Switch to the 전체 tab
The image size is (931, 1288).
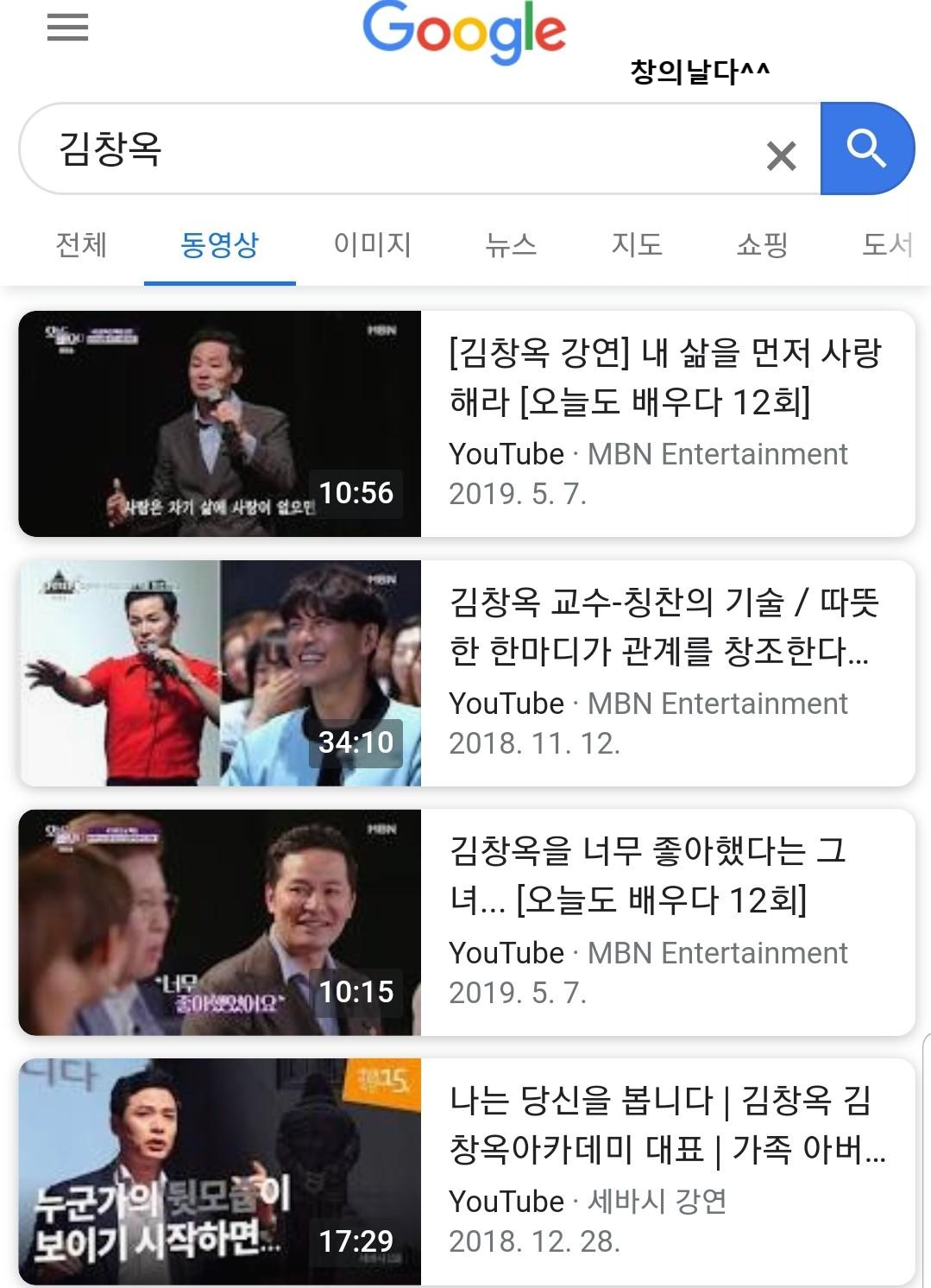(x=81, y=245)
